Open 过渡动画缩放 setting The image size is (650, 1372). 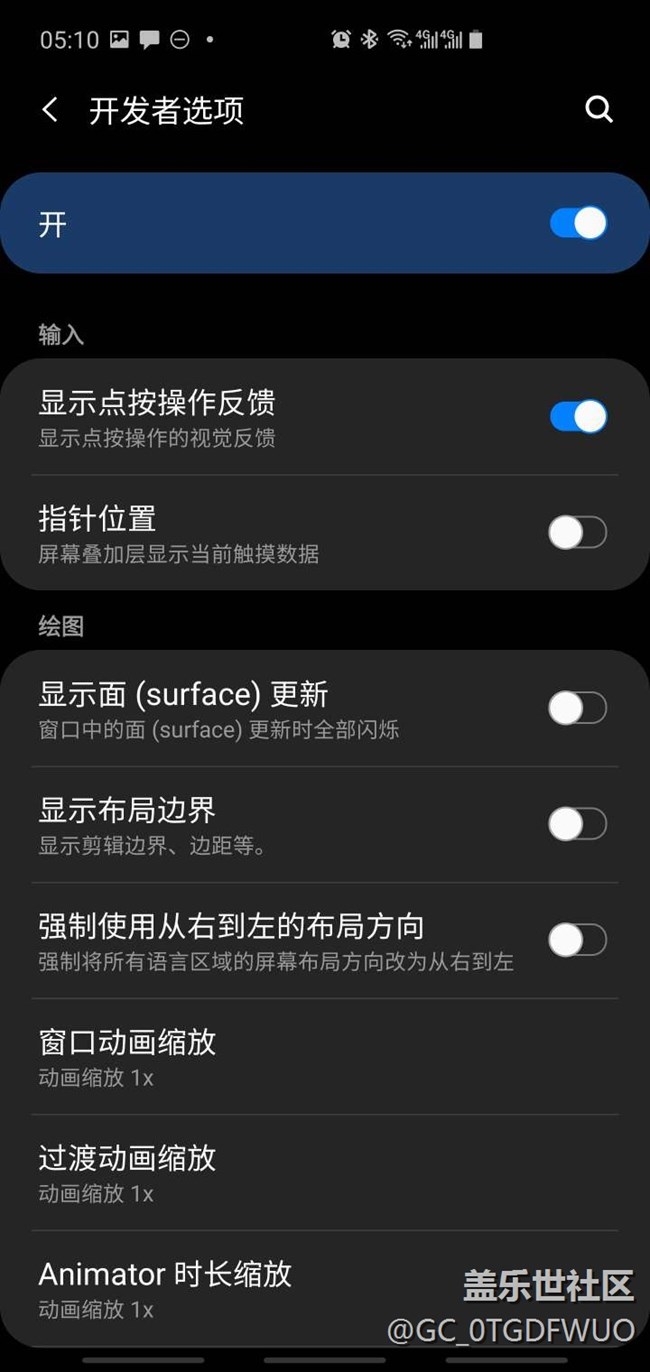pos(325,1173)
